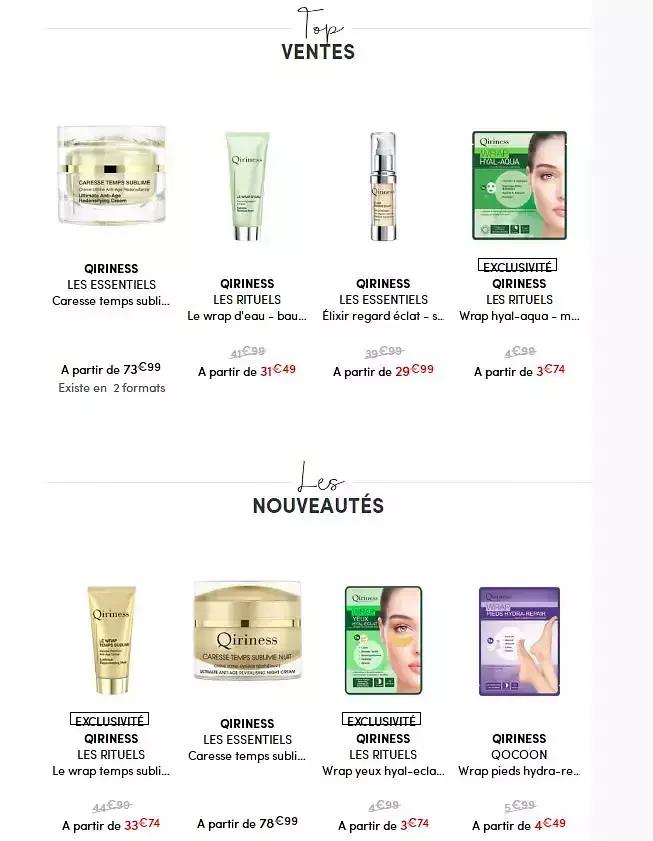
Task: Open Caresse temps sublime nuit cream in Nouveautés
Action: (x=247, y=632)
